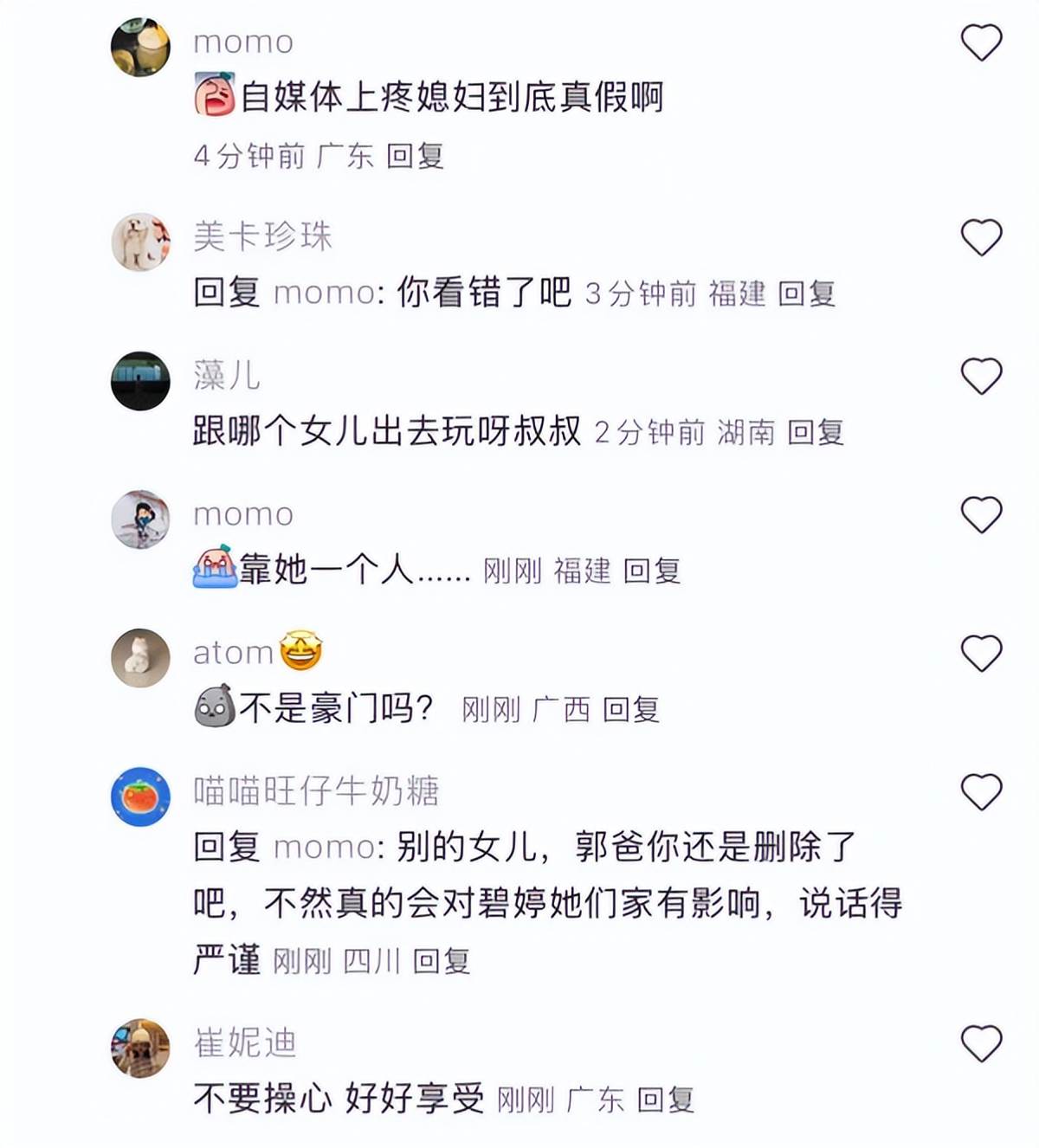Reply to atom's comment from 广西
1039x1148 pixels.
coord(630,710)
